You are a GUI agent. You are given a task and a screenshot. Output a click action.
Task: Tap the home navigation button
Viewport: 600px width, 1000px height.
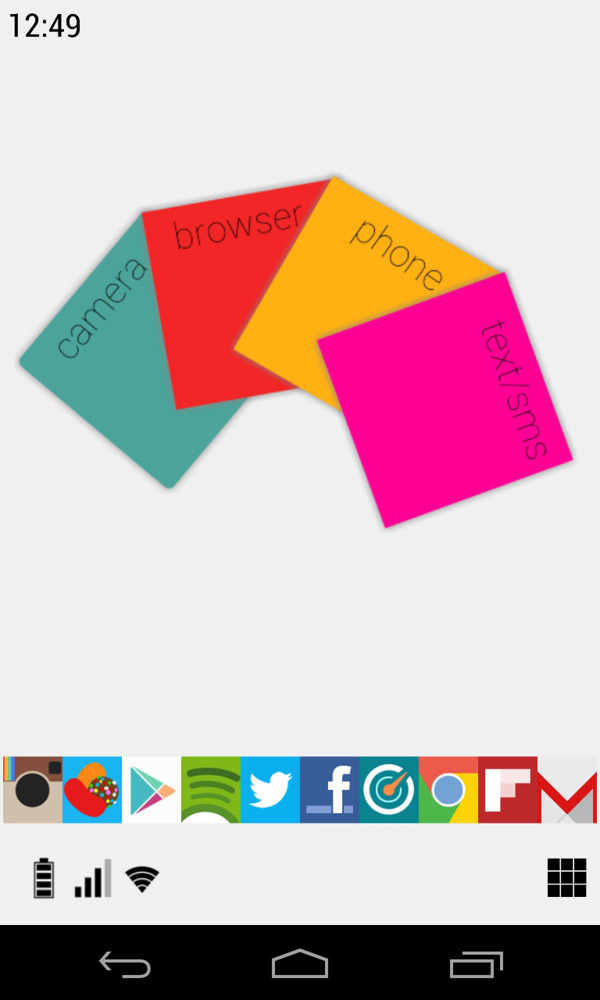pyautogui.click(x=300, y=964)
